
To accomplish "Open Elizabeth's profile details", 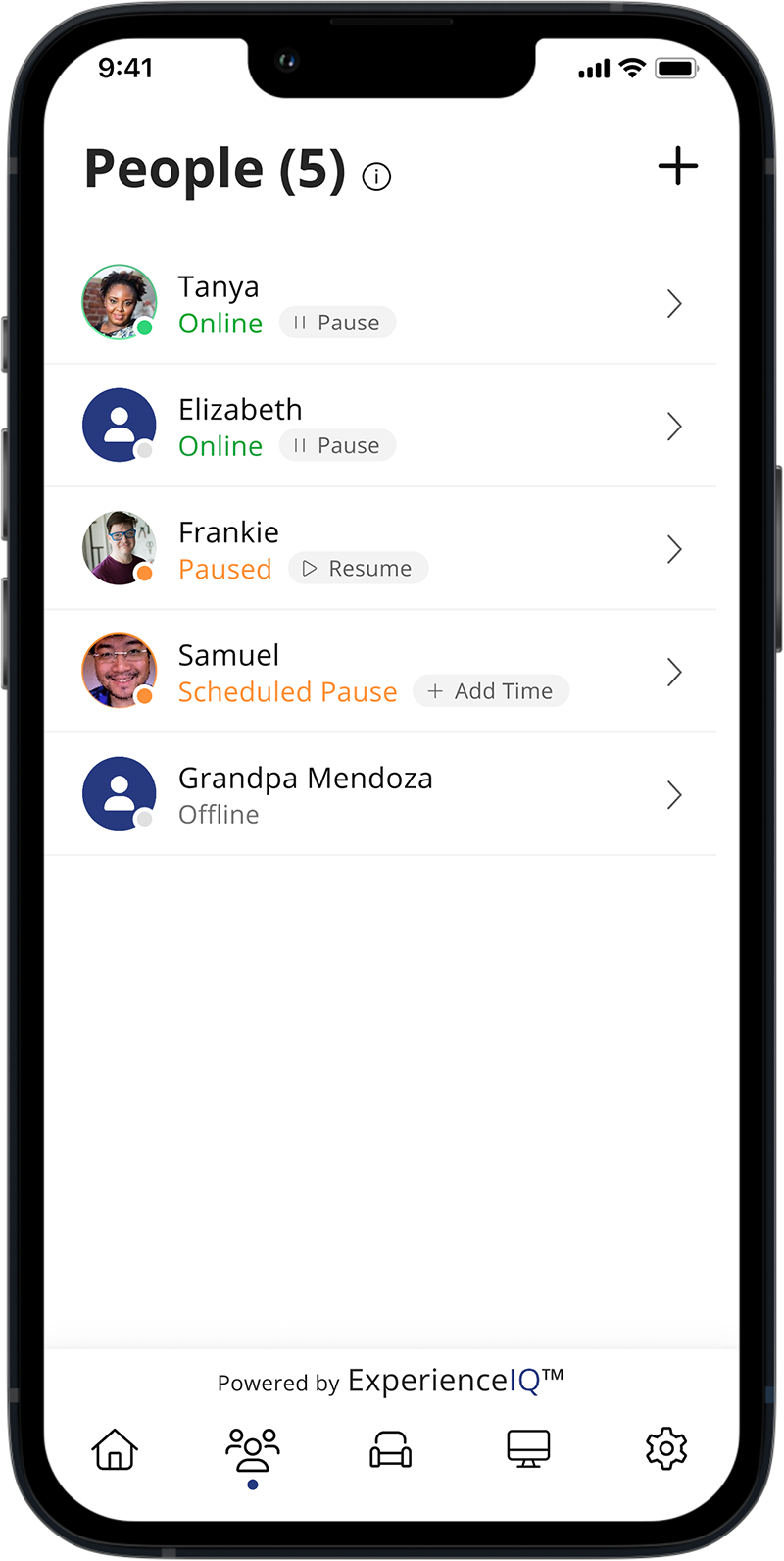I will 673,427.
